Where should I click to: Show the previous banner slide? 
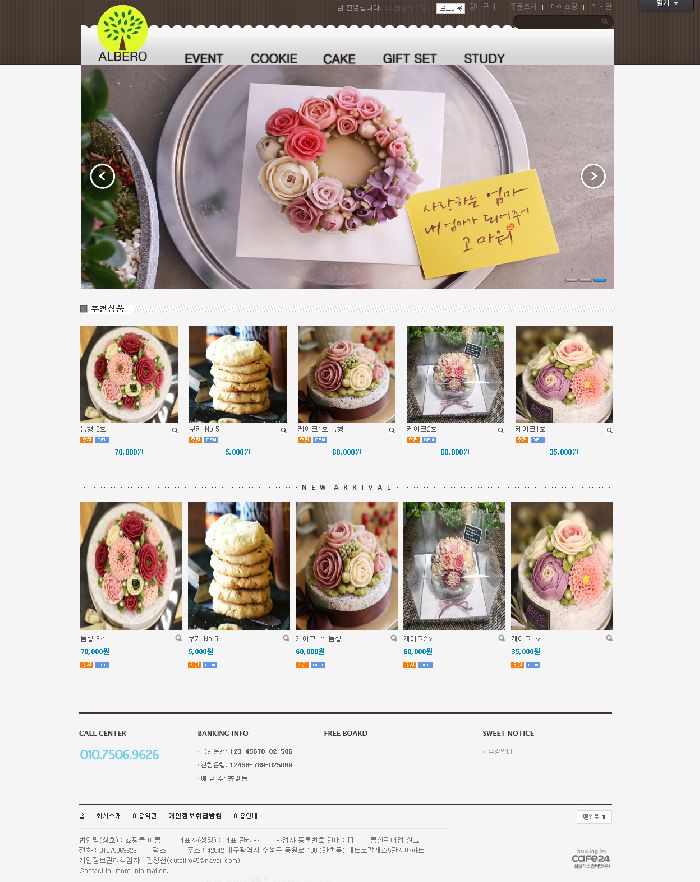pyautogui.click(x=102, y=177)
